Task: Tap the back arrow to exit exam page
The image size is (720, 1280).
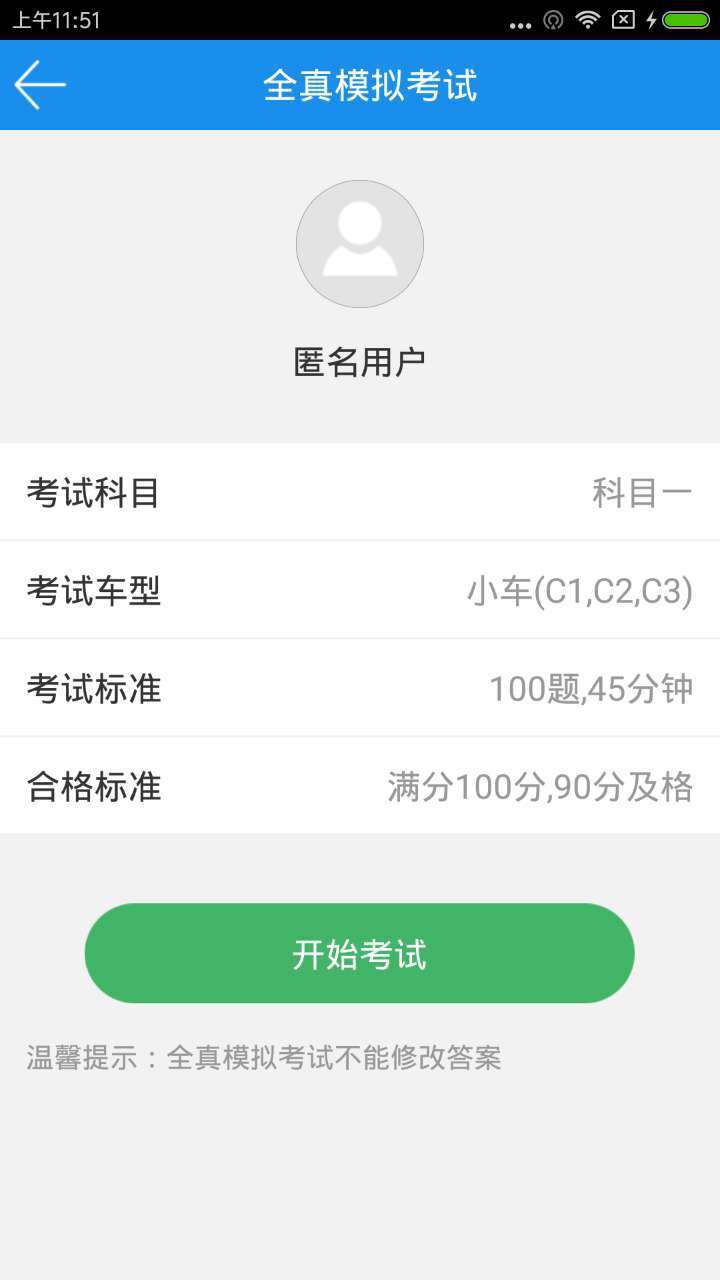Action: (x=40, y=85)
